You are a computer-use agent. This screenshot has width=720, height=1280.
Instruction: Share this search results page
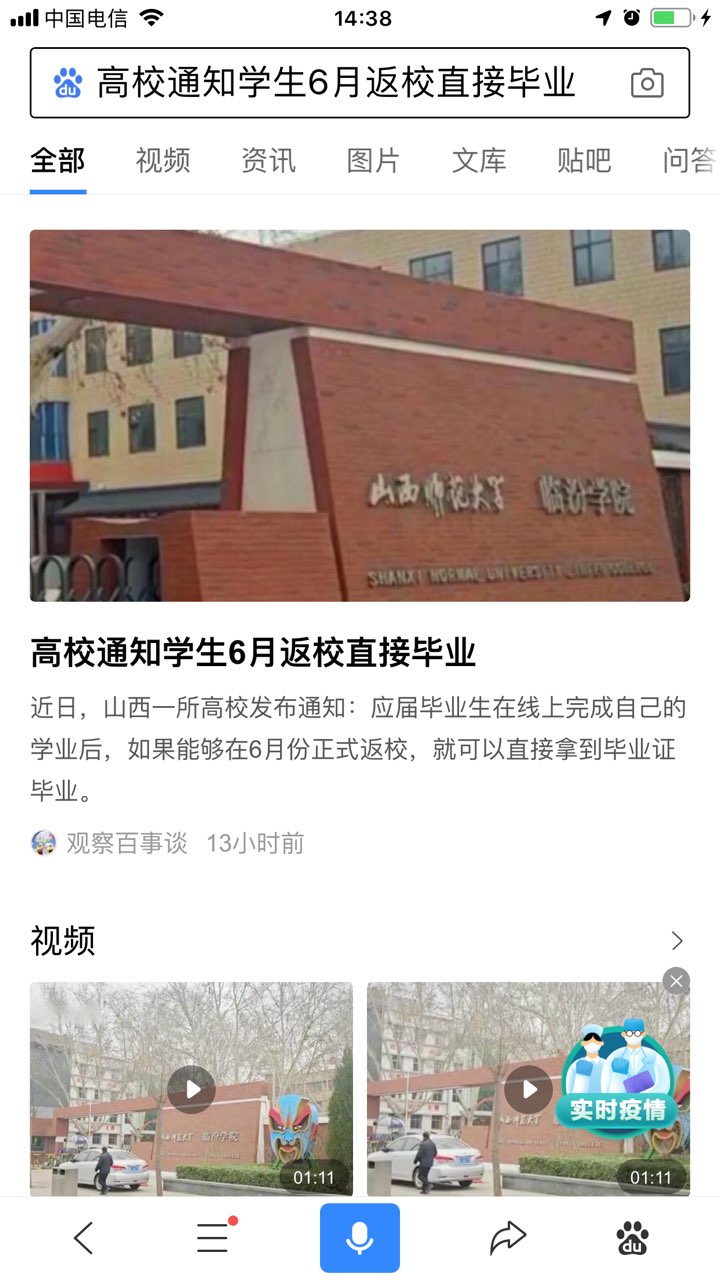(508, 1238)
